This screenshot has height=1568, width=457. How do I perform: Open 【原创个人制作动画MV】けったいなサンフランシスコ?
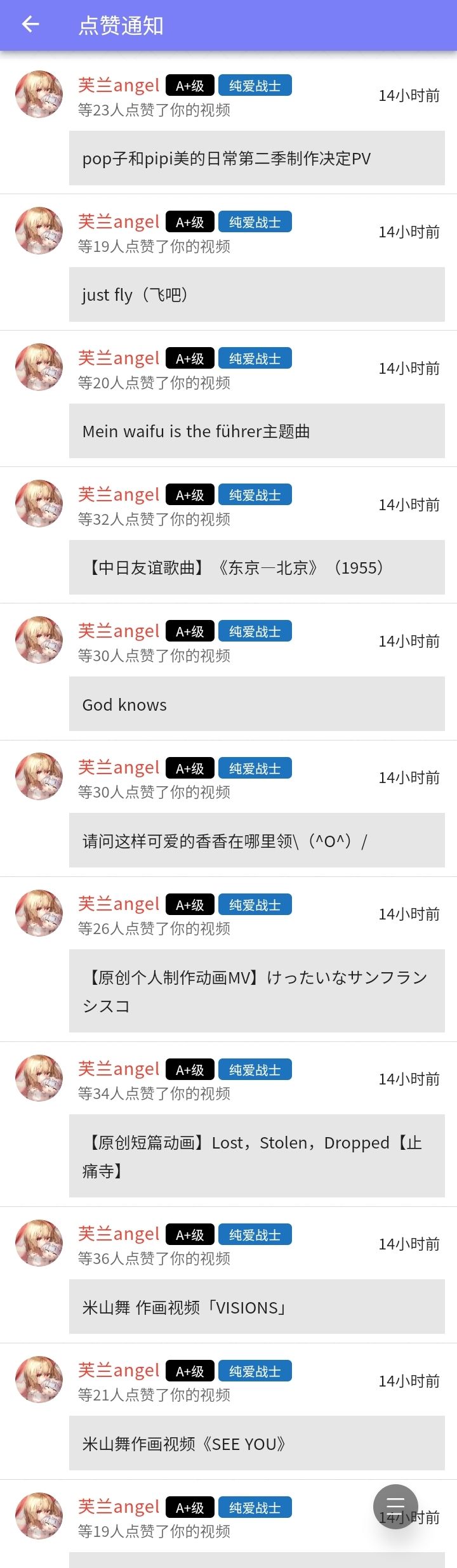(256, 991)
